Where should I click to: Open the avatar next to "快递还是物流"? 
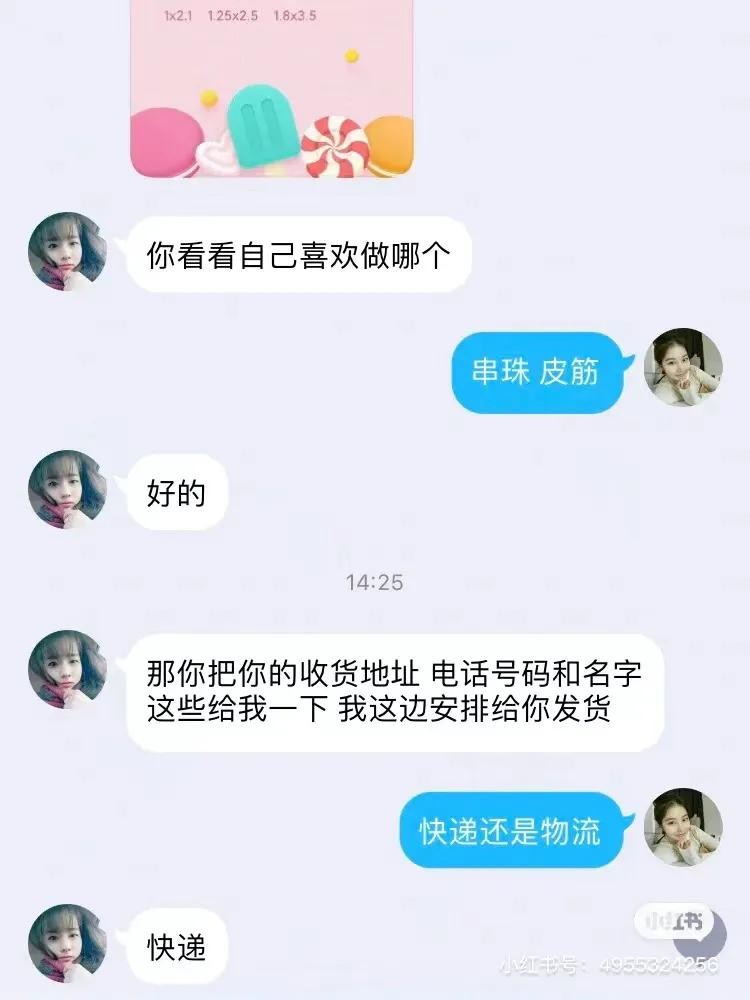683,827
